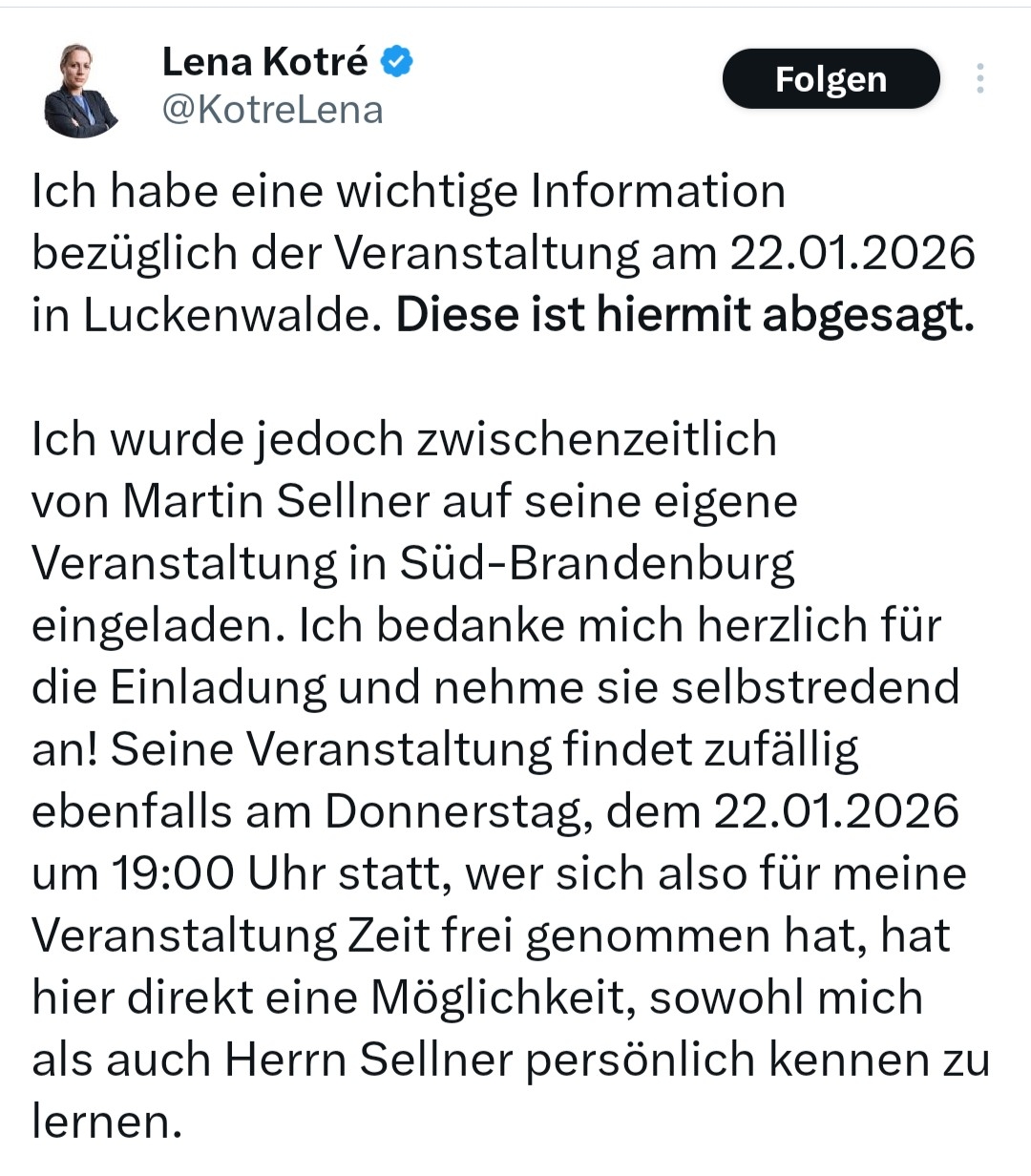
Task: Open the @KotreLena profile handle
Action: pyautogui.click(x=272, y=110)
